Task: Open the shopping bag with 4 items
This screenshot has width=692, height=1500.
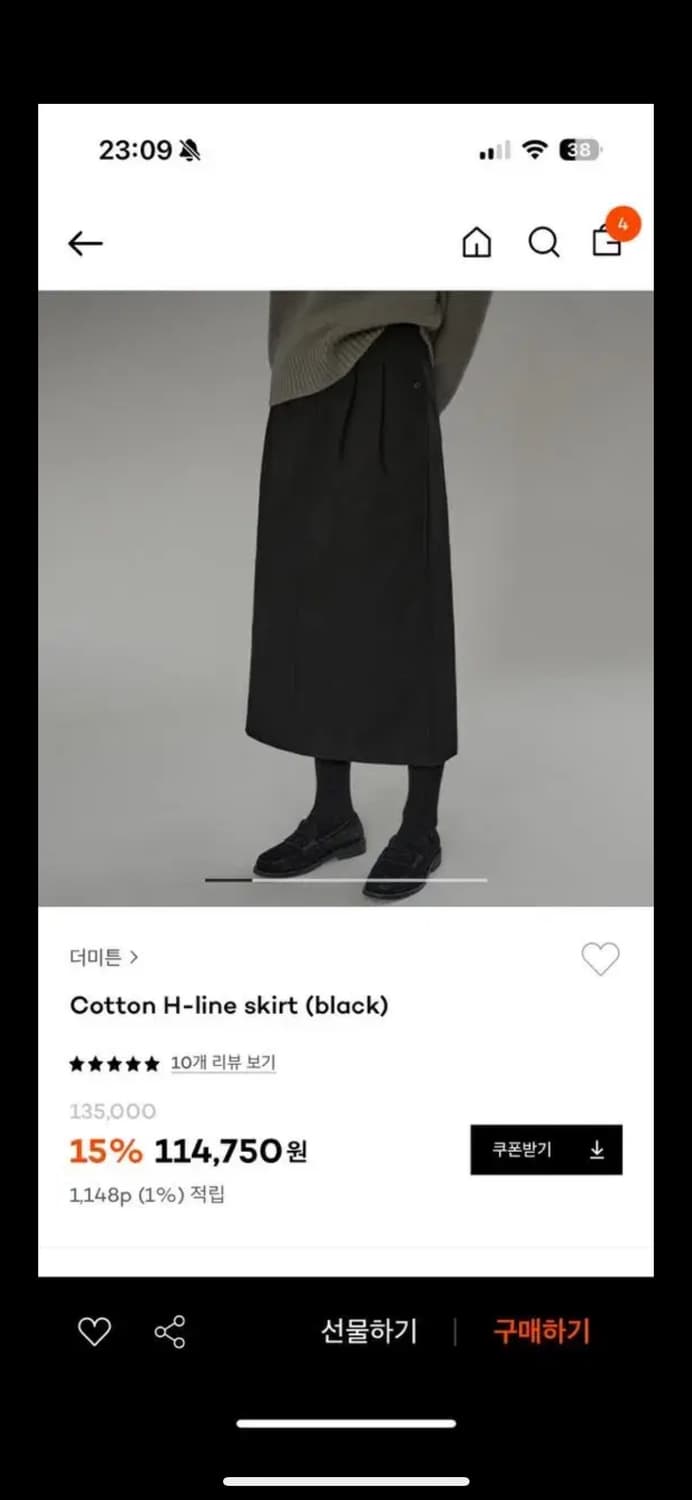Action: pos(608,241)
